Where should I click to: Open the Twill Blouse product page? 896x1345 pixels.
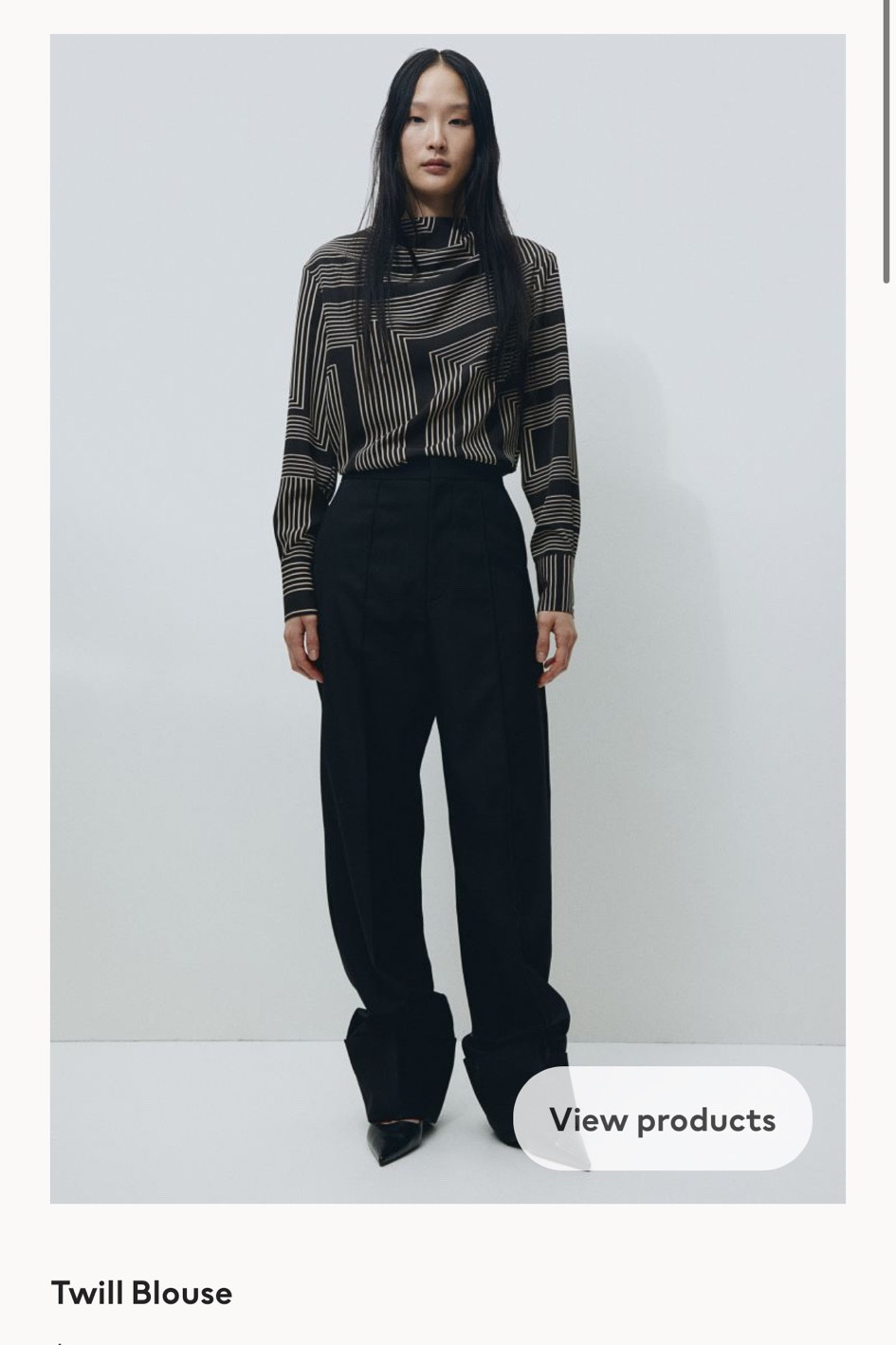coord(140,1292)
